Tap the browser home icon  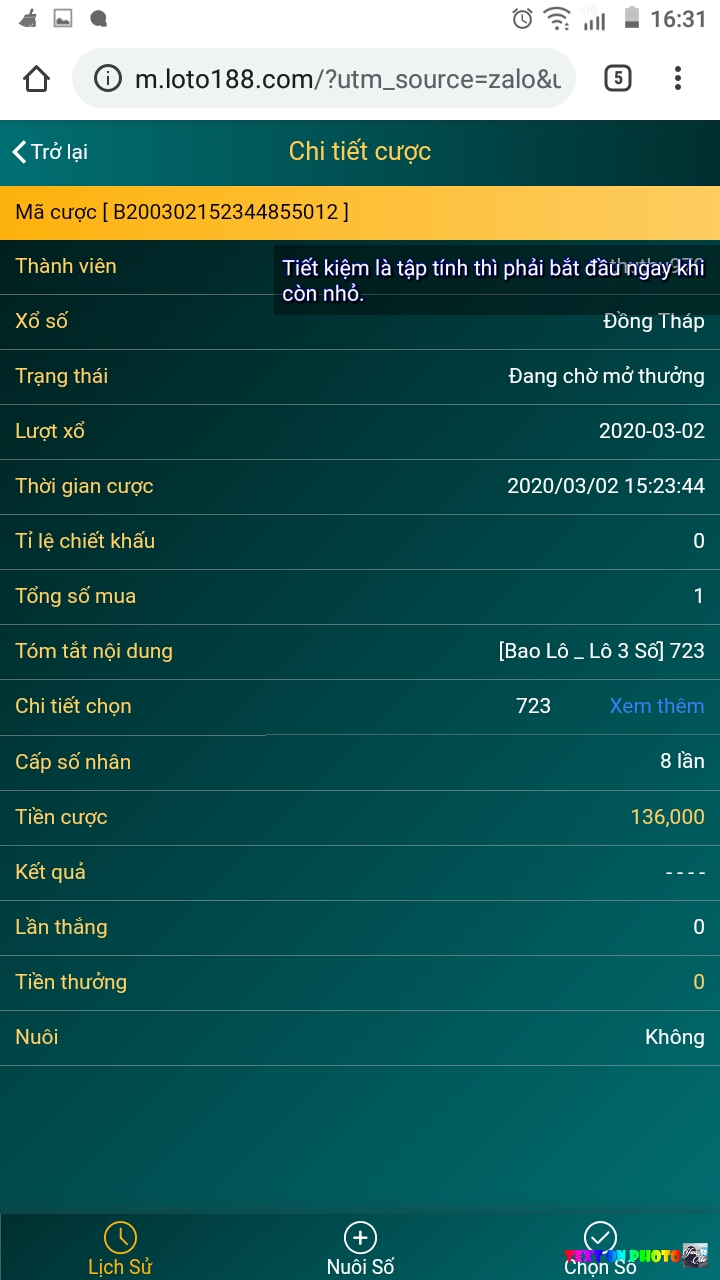click(x=36, y=78)
